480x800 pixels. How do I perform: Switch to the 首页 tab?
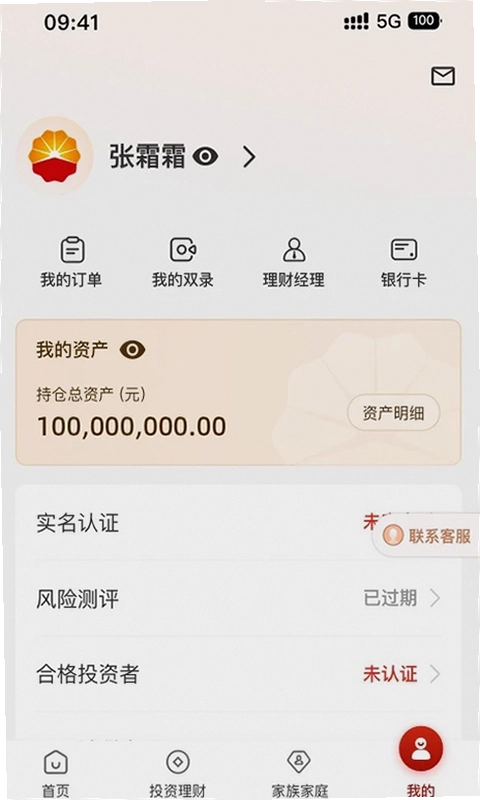click(x=56, y=773)
